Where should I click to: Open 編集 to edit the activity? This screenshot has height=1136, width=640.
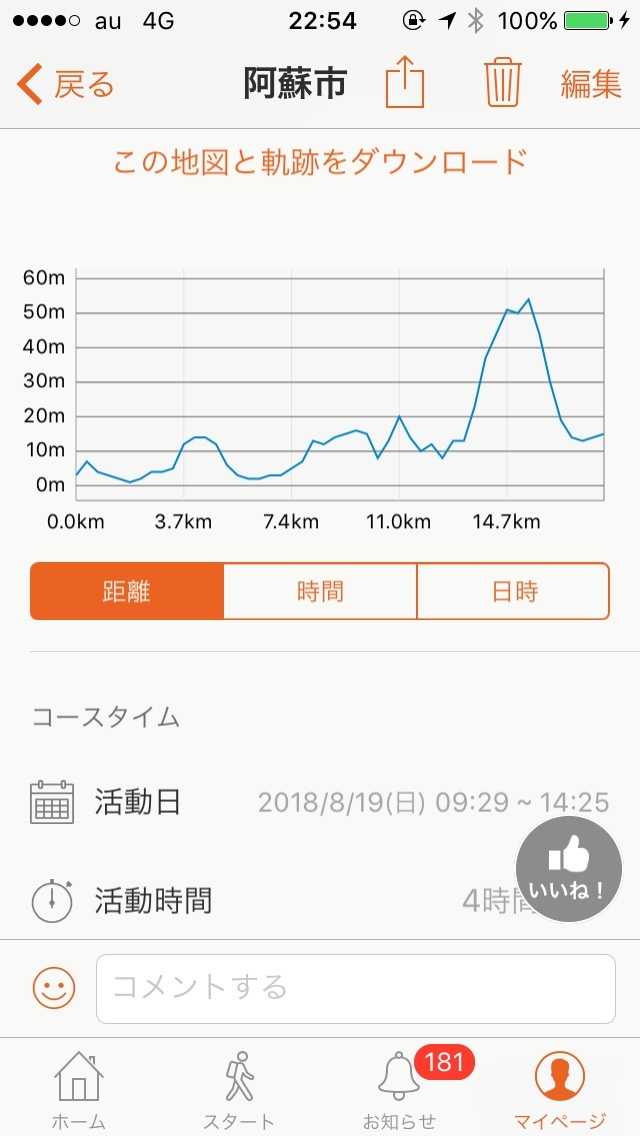[x=591, y=85]
